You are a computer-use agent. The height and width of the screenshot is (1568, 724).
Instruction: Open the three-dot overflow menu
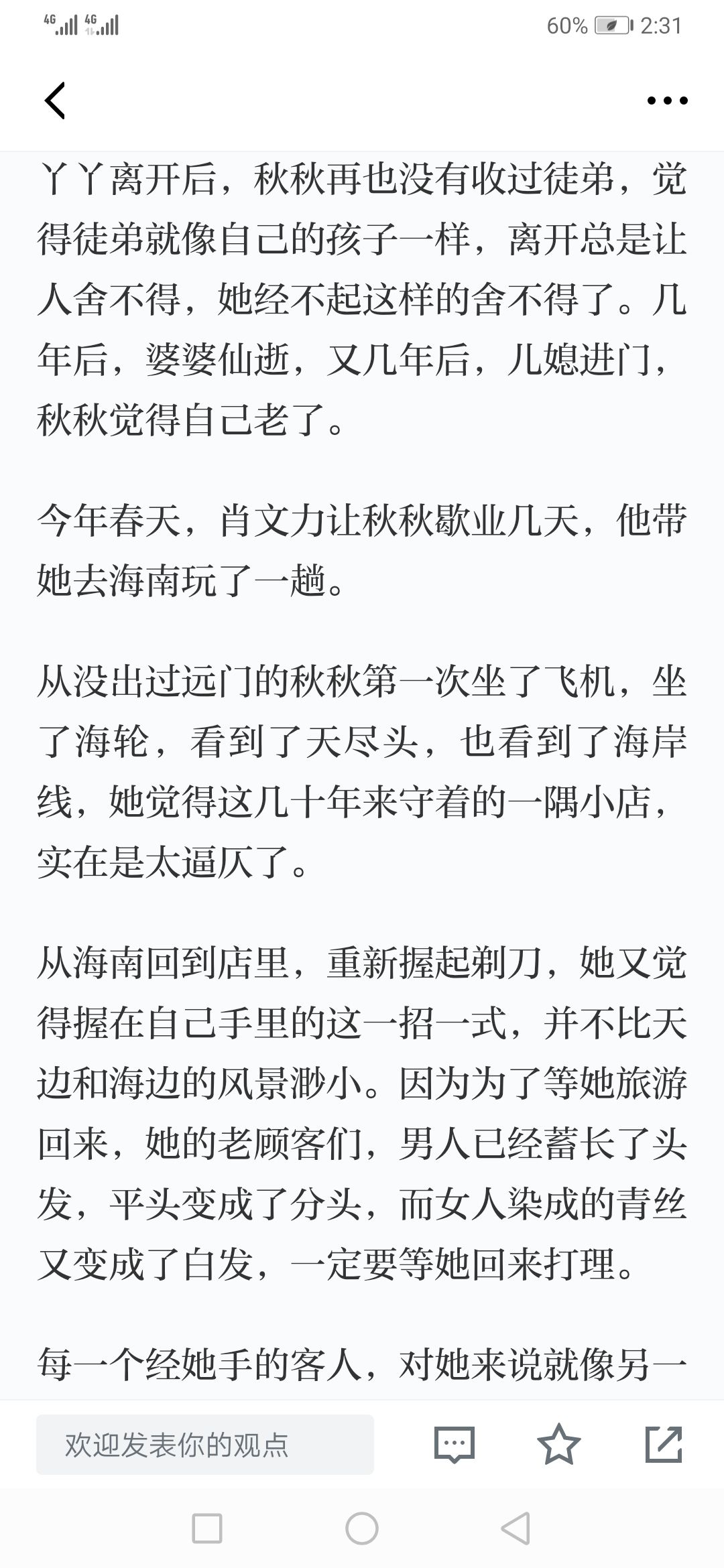[667, 101]
